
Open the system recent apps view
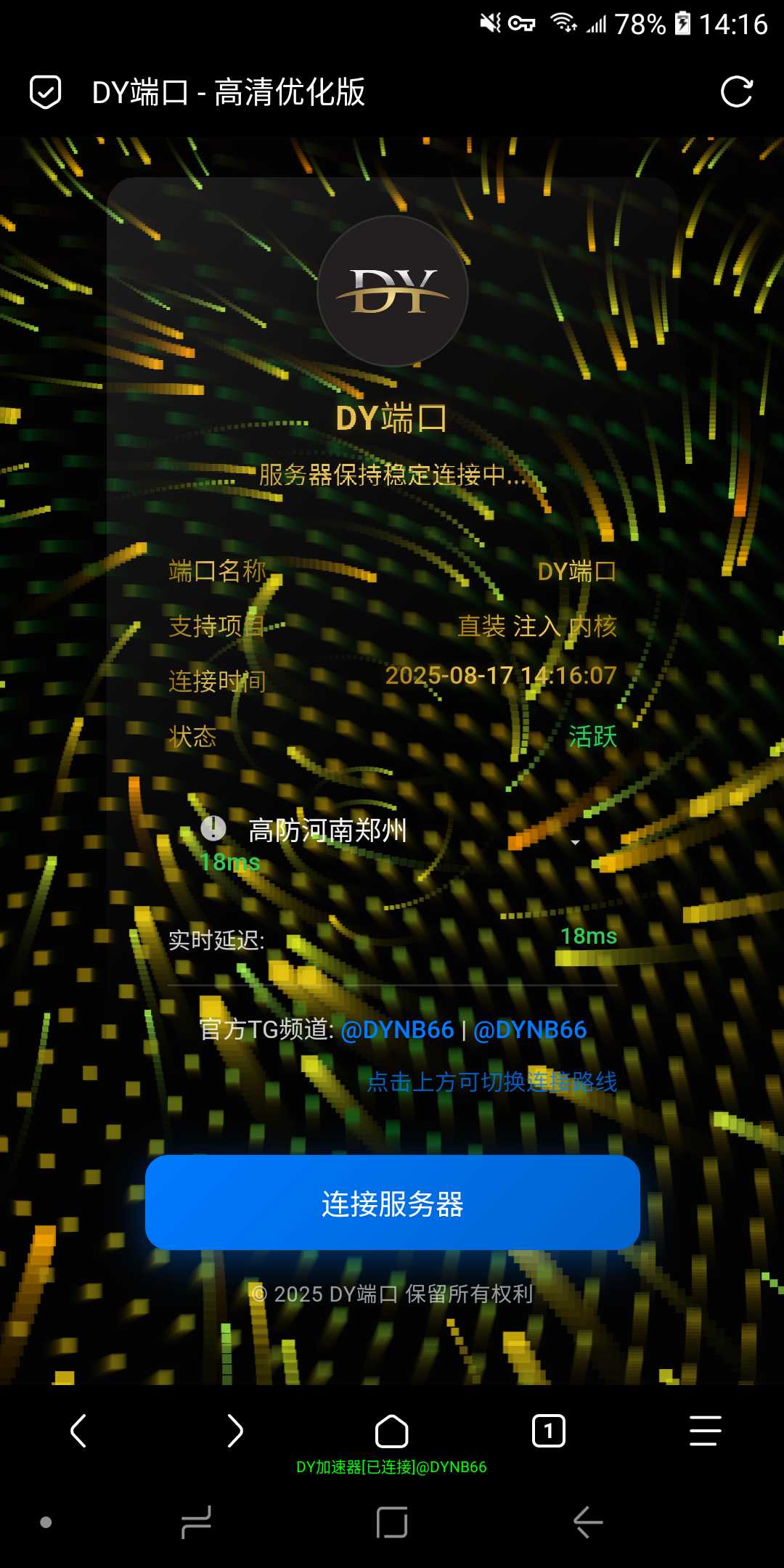[x=196, y=1522]
